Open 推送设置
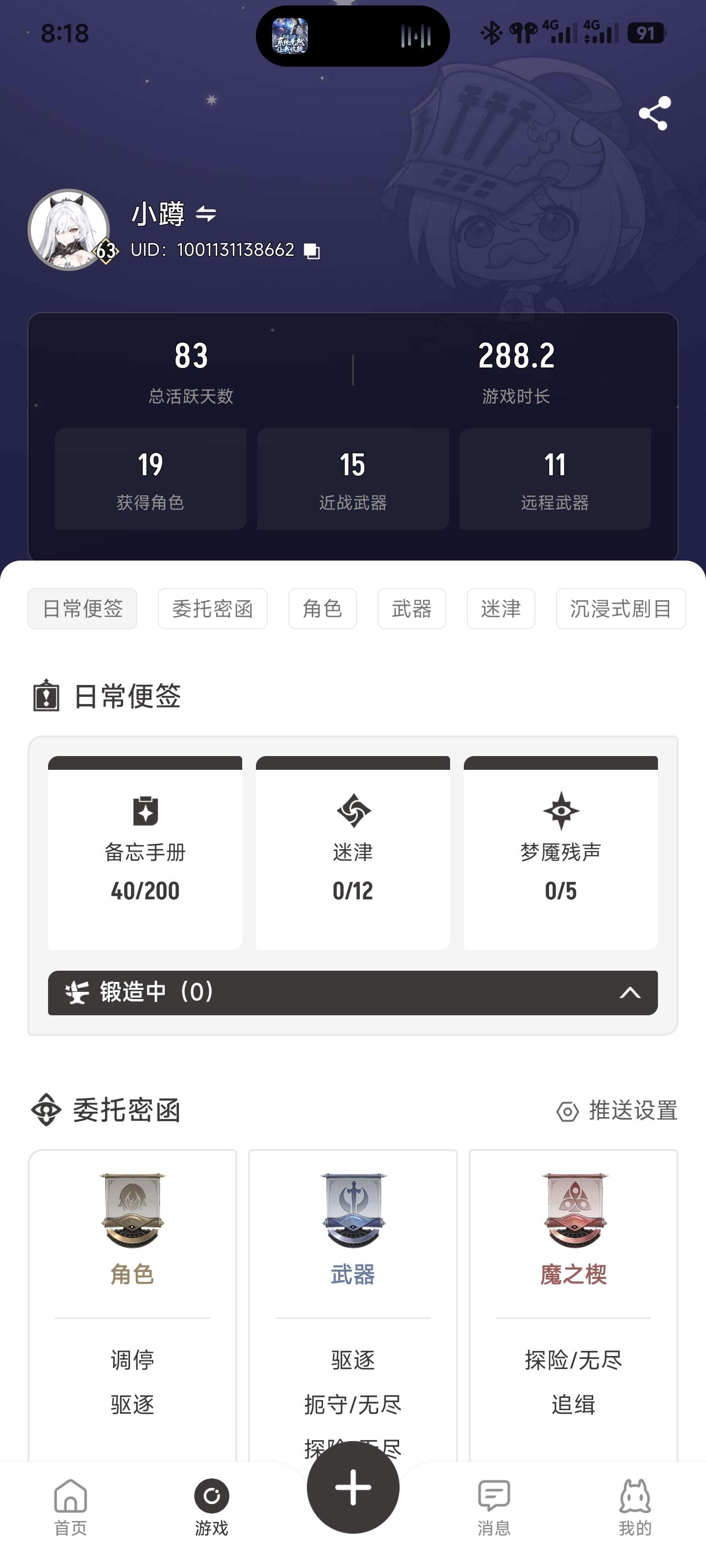 coord(617,1111)
